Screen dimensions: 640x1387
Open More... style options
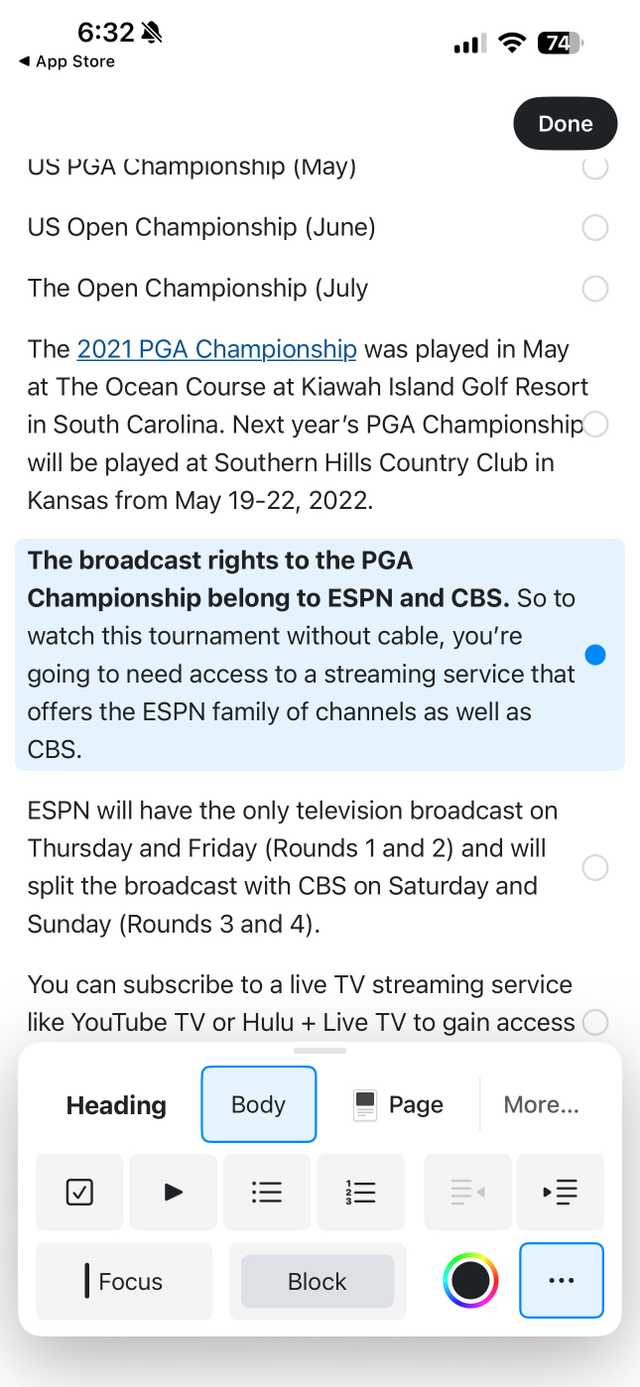(541, 1105)
